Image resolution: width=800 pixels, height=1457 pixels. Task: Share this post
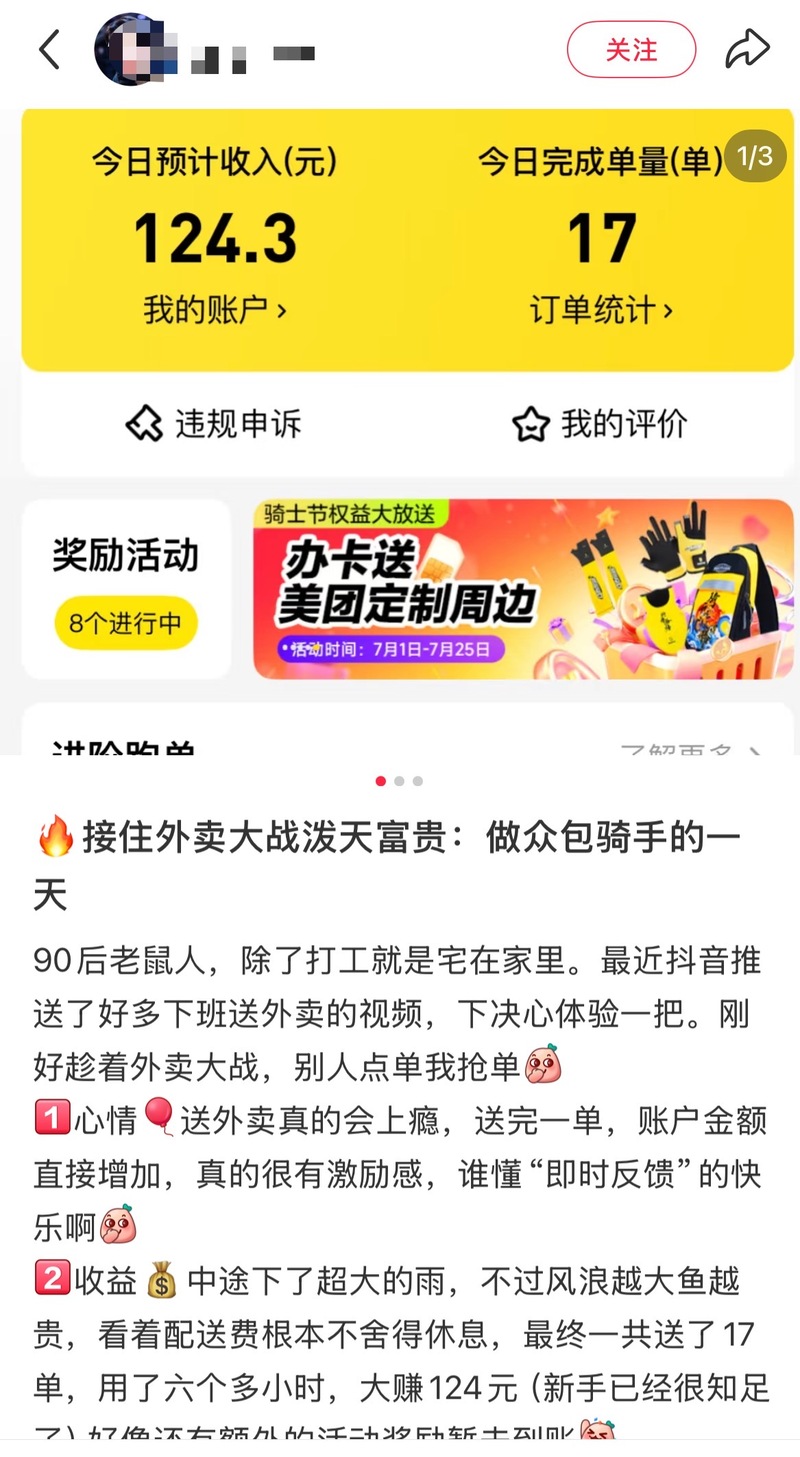(747, 49)
